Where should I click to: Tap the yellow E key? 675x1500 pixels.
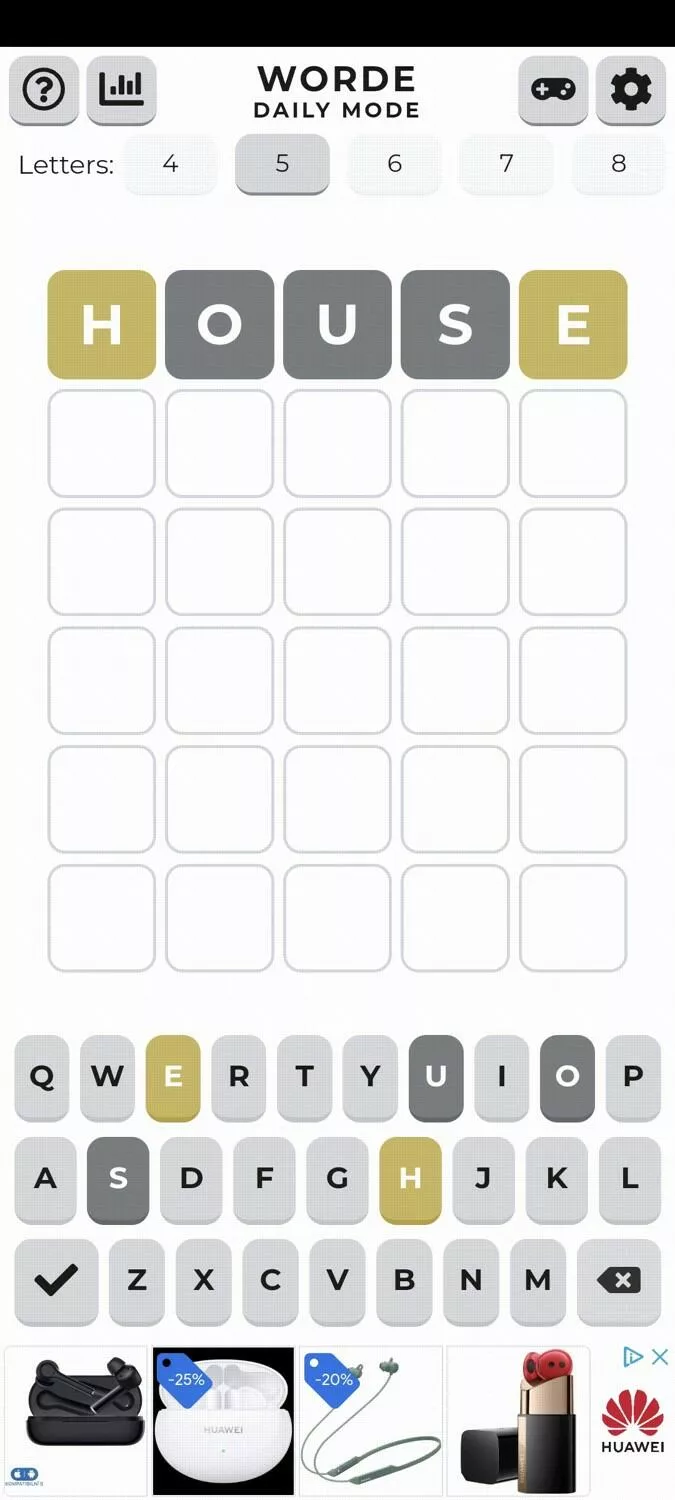pos(173,1077)
